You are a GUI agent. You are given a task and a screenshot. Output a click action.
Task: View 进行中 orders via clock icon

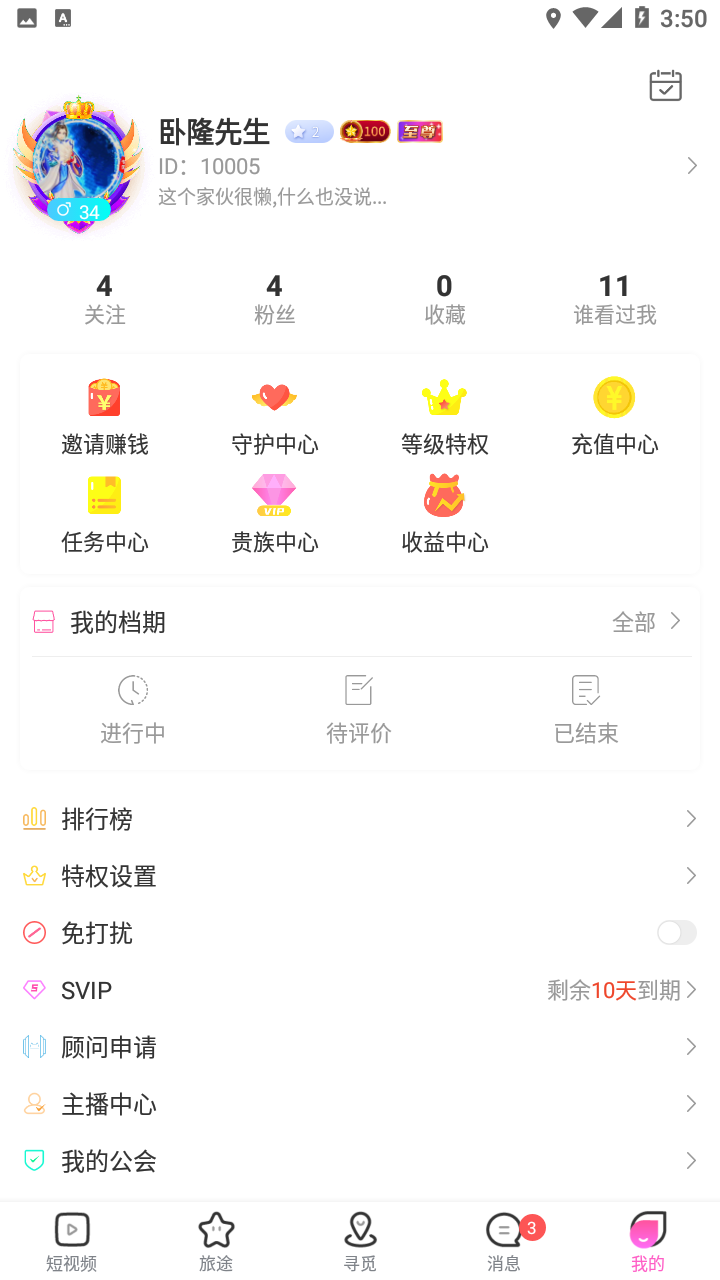[x=132, y=689]
